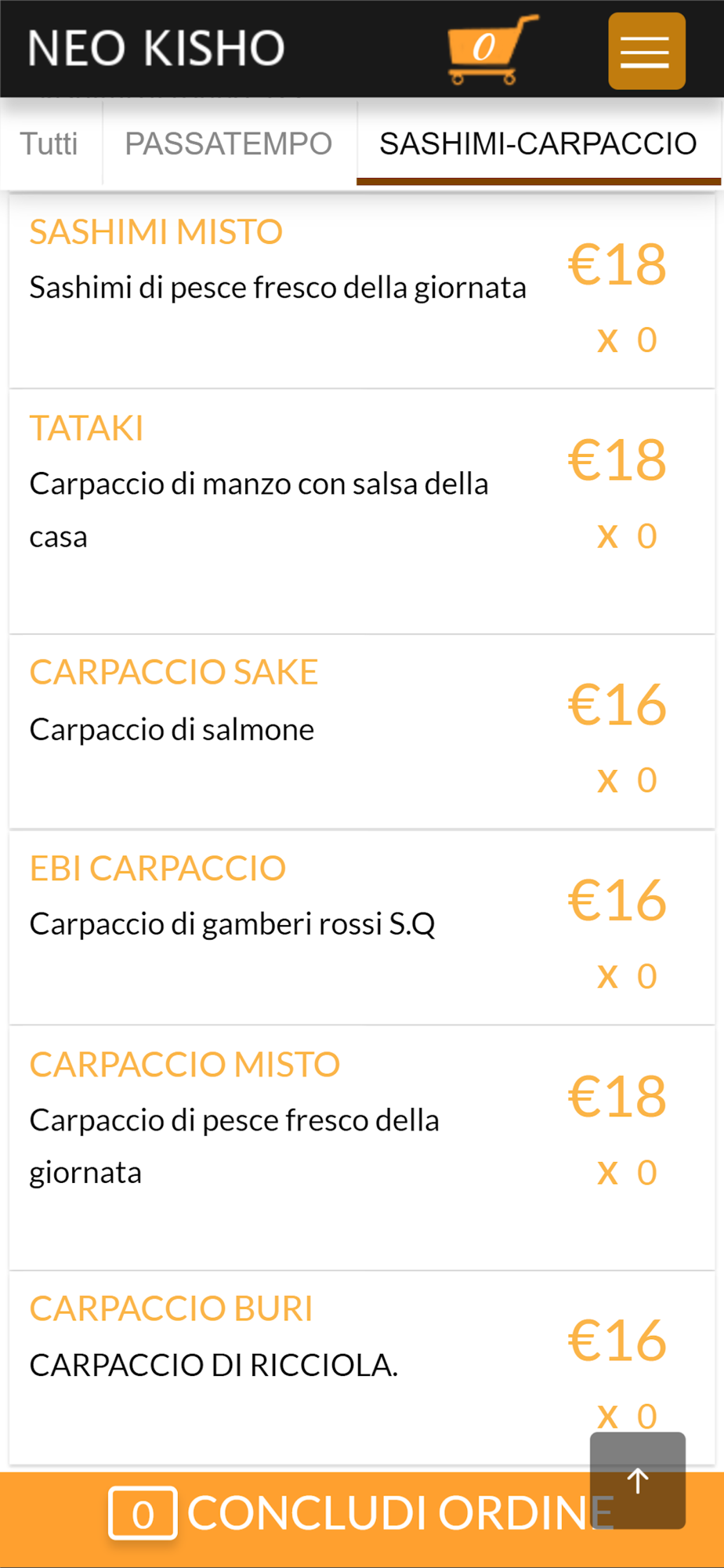
Task: Select the SASHIMI-CARPACCIO tab
Action: pyautogui.click(x=538, y=144)
